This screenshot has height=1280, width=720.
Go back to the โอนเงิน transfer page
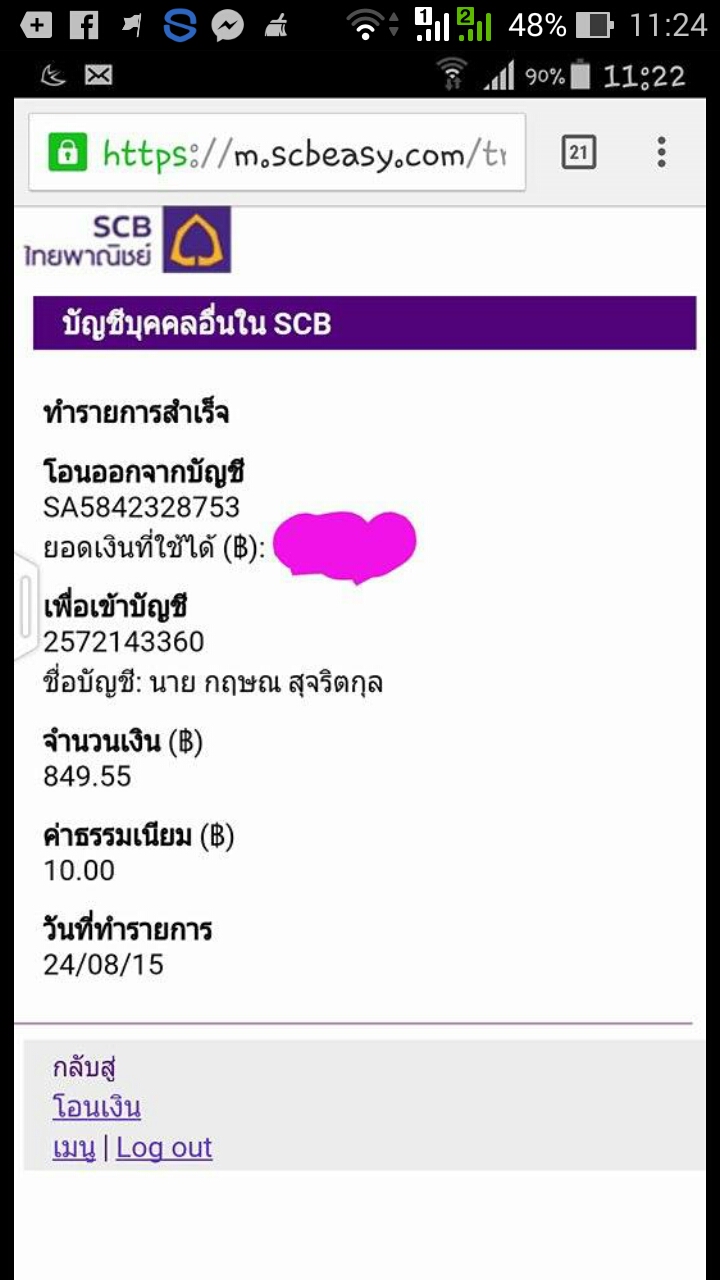pyautogui.click(x=96, y=1108)
